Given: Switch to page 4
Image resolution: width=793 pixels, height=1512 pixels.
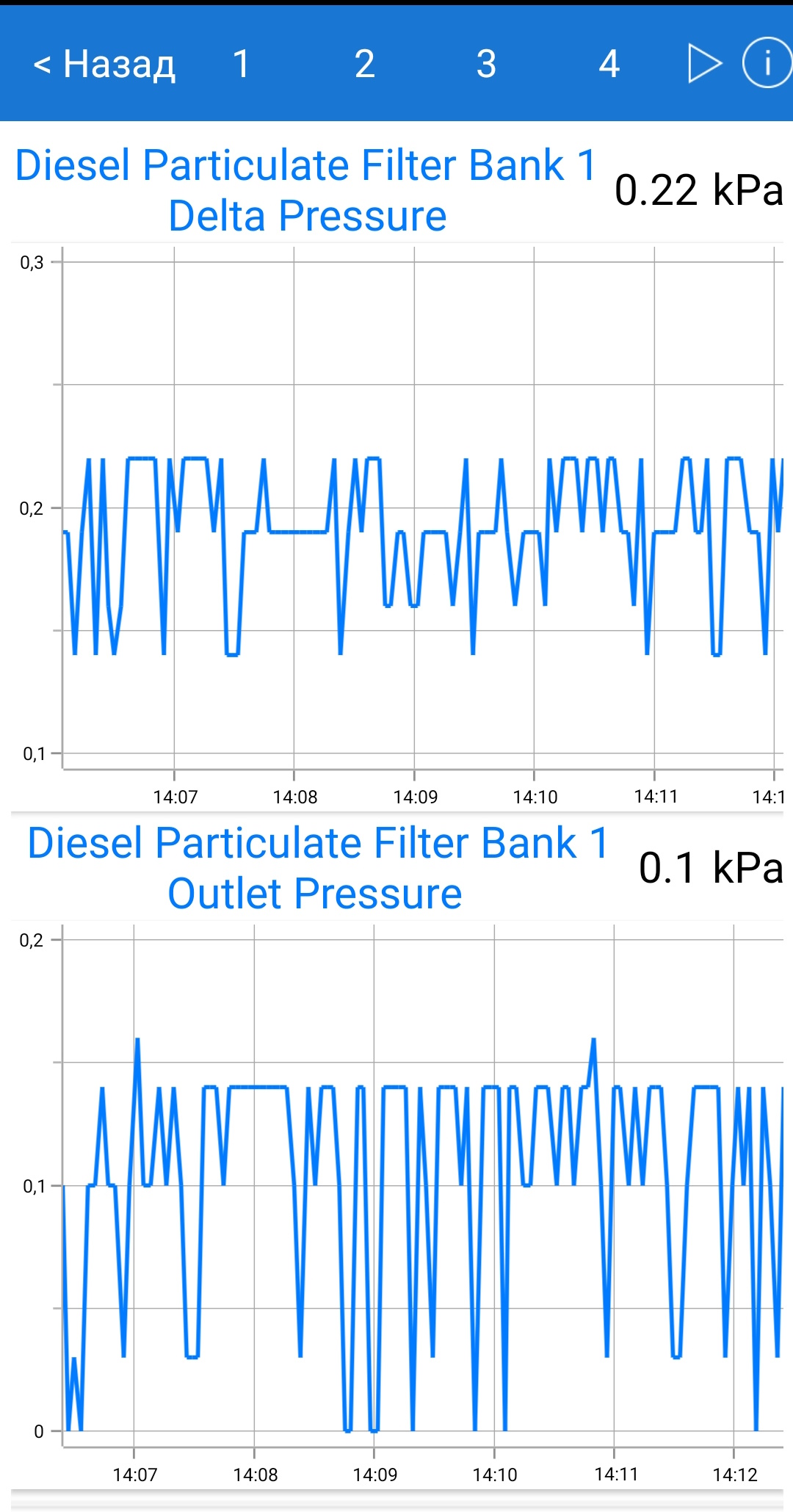Looking at the screenshot, I should coord(609,64).
